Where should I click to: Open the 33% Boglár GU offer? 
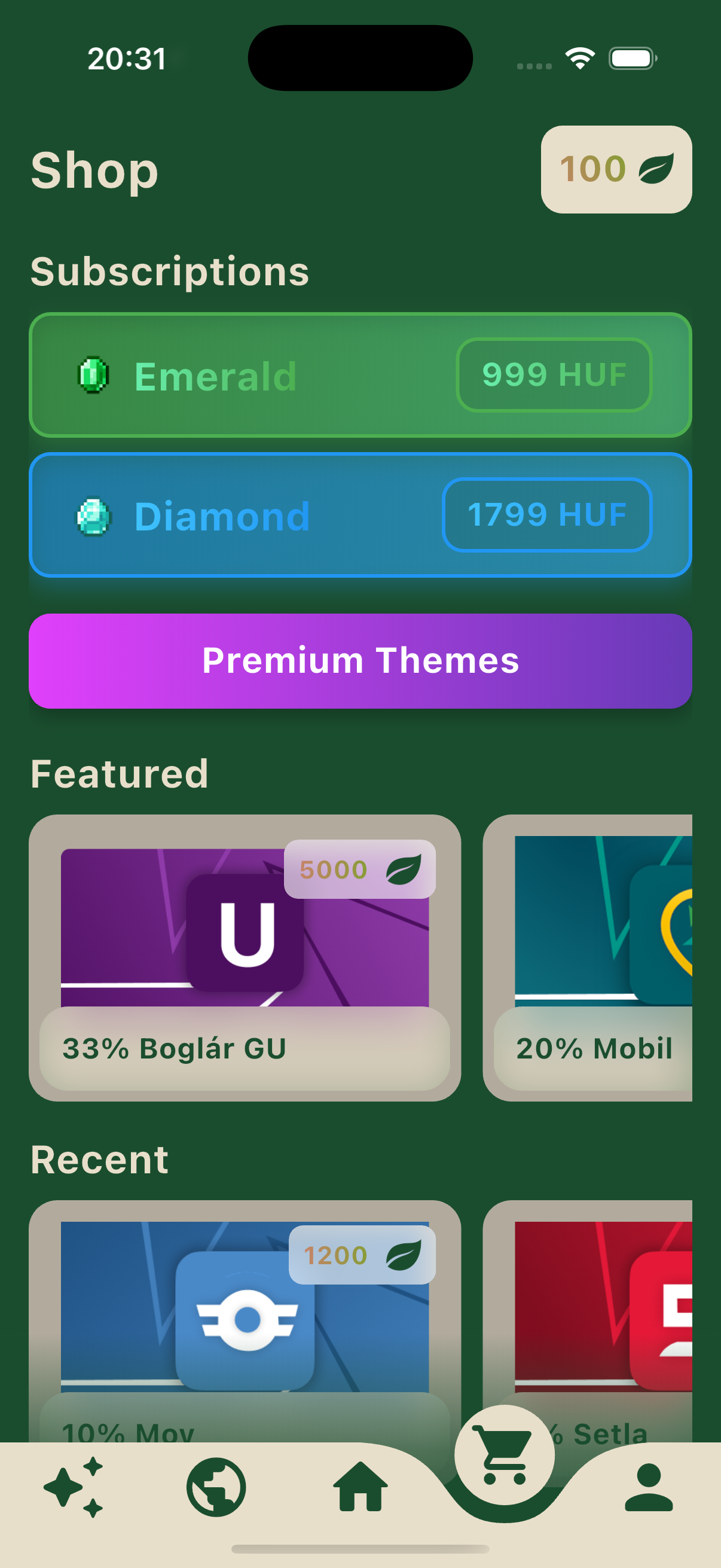click(x=245, y=957)
